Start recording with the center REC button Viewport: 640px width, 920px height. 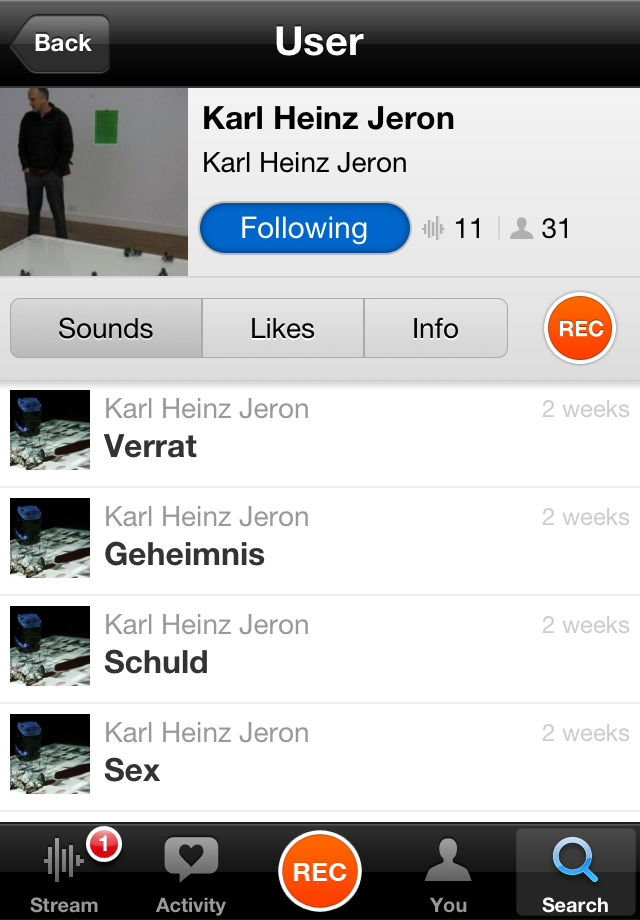tap(320, 872)
